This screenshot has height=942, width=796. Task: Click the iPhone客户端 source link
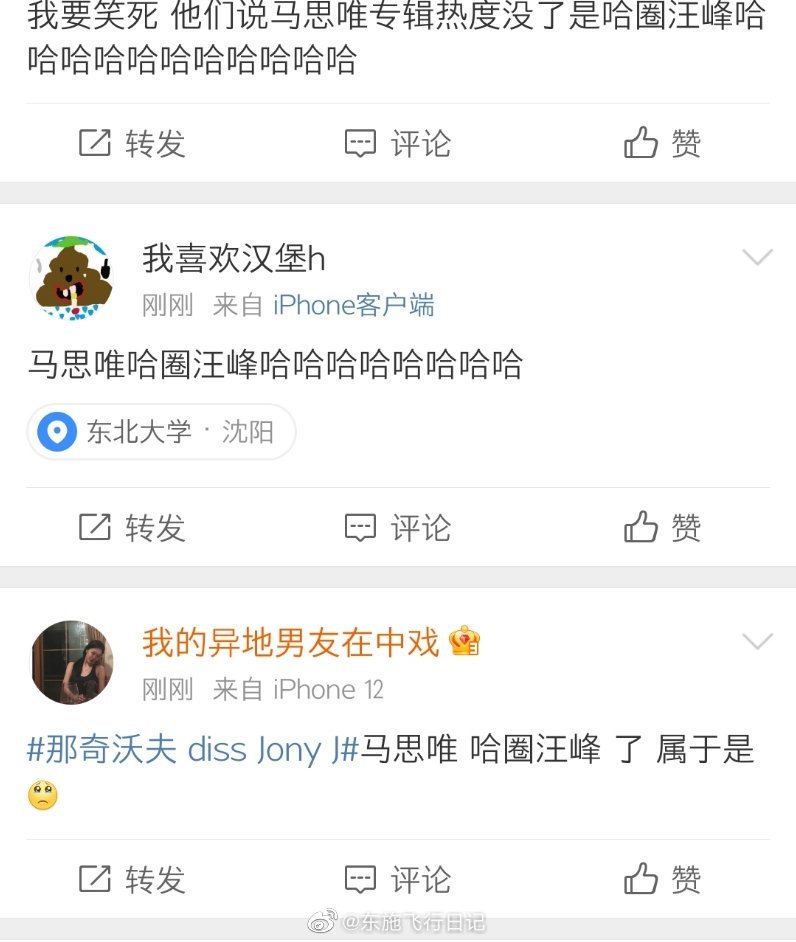pos(353,305)
